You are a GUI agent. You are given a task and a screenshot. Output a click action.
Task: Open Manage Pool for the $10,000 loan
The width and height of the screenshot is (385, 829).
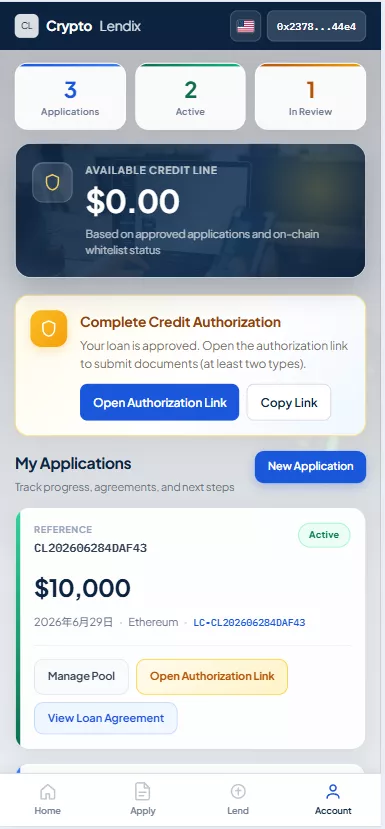81,676
